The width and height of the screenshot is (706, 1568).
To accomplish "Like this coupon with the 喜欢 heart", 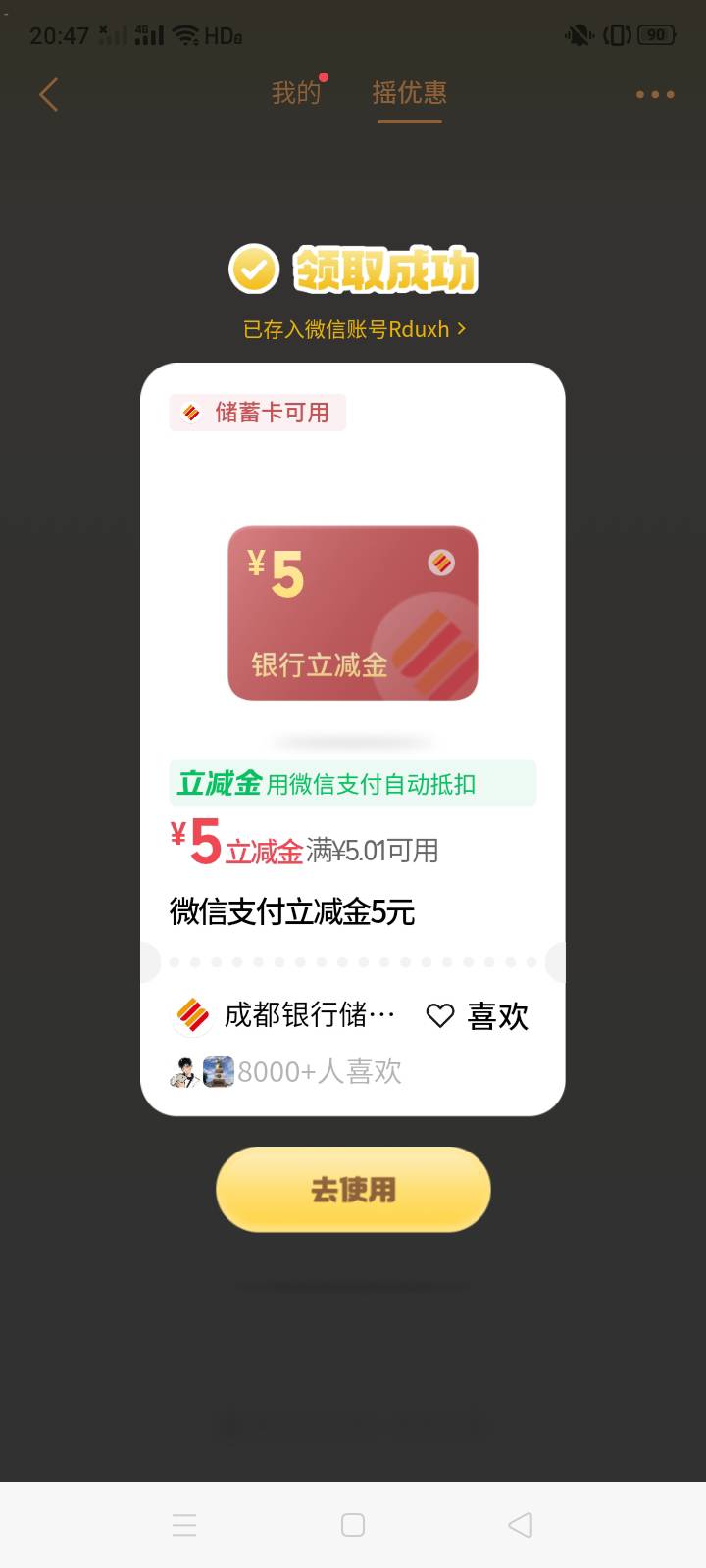I will point(478,1016).
